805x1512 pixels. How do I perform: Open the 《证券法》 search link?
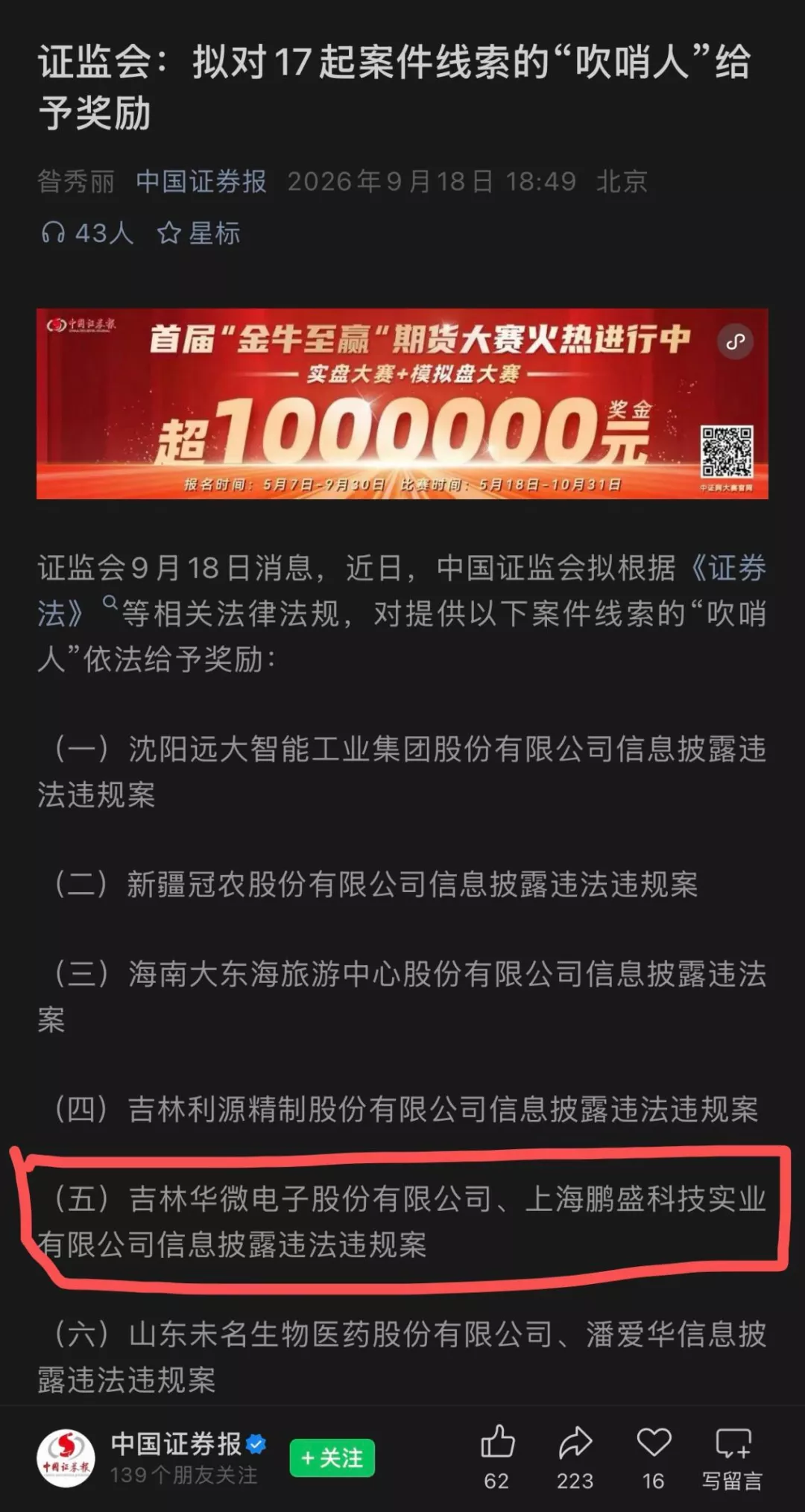(402, 591)
